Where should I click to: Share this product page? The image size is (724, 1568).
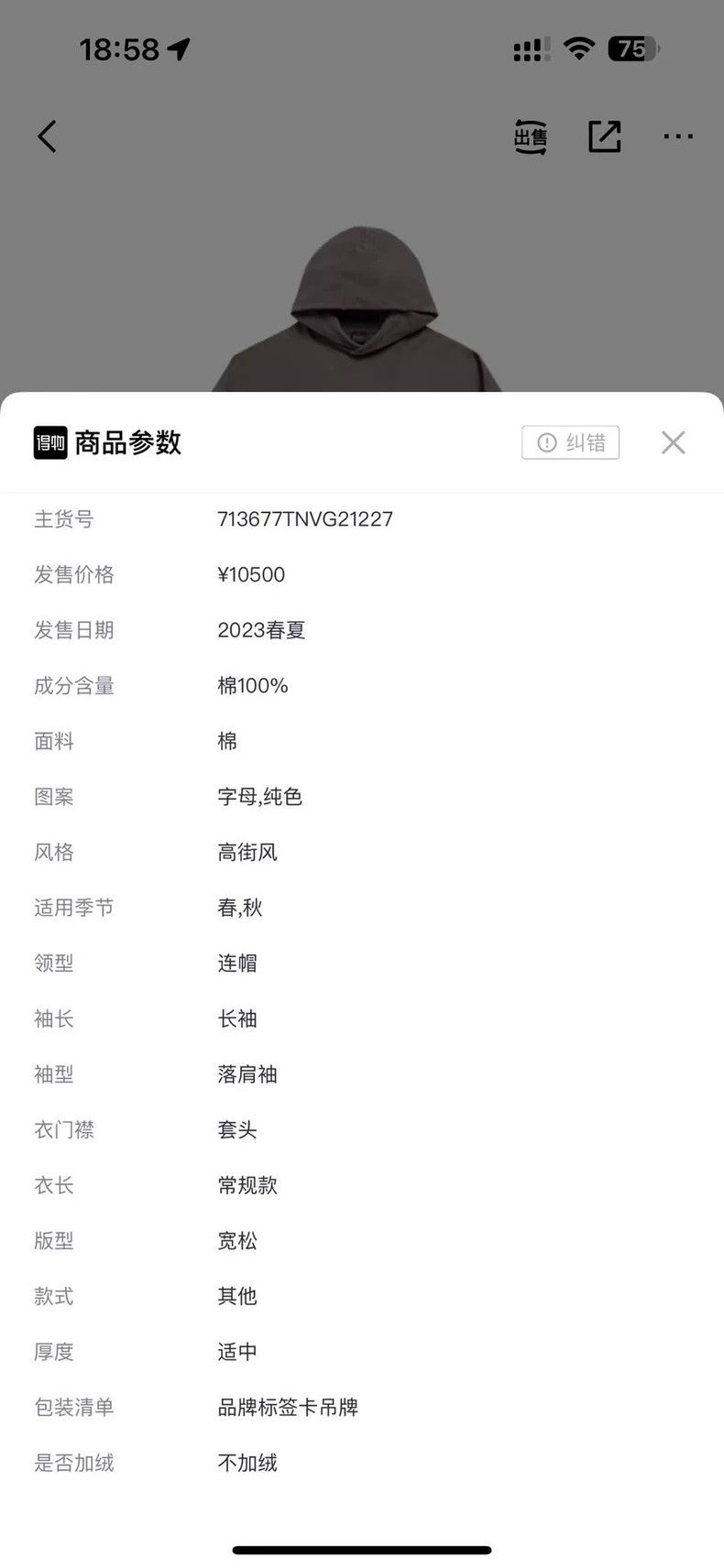pyautogui.click(x=604, y=136)
